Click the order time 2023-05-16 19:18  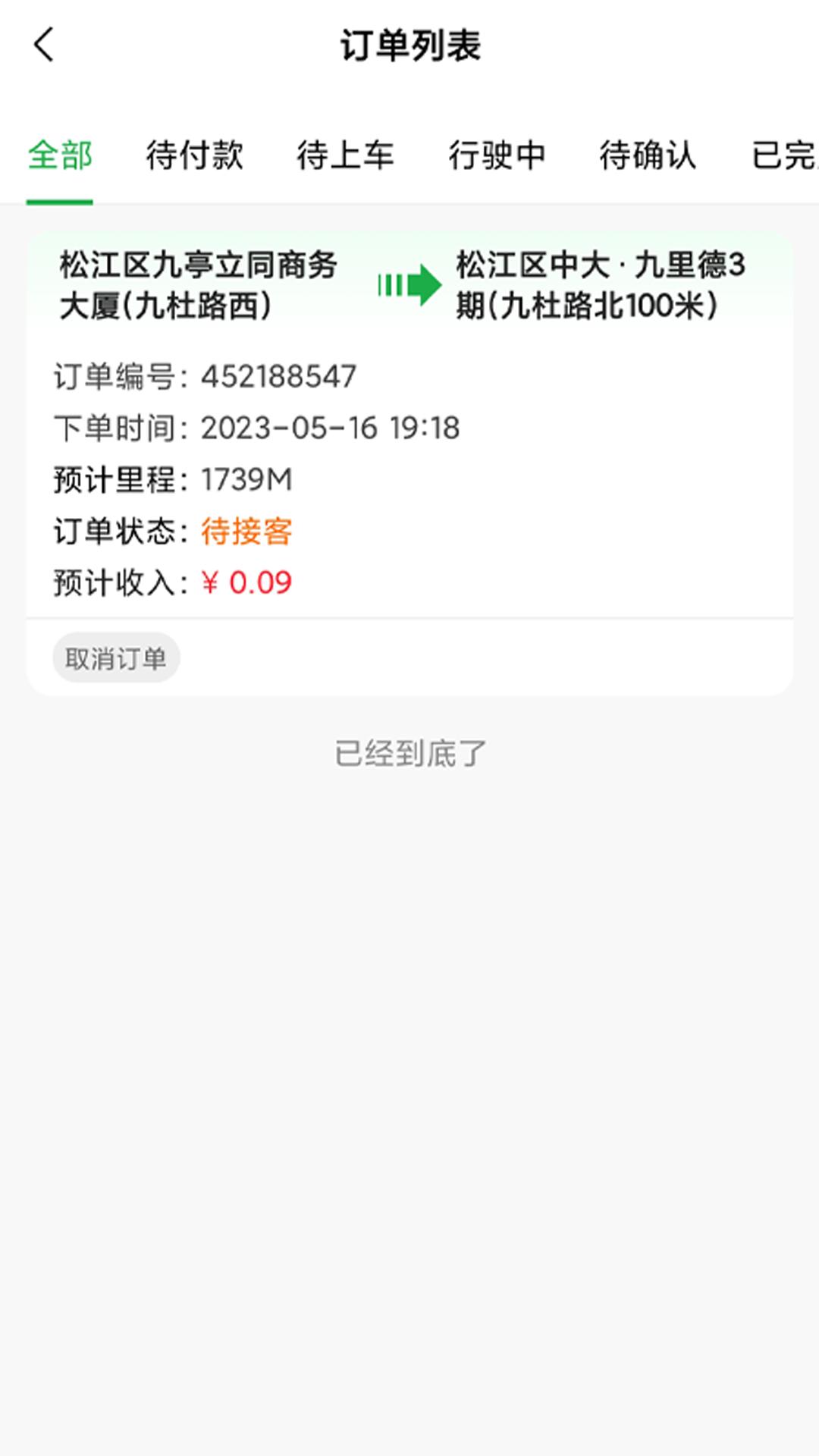click(x=330, y=428)
